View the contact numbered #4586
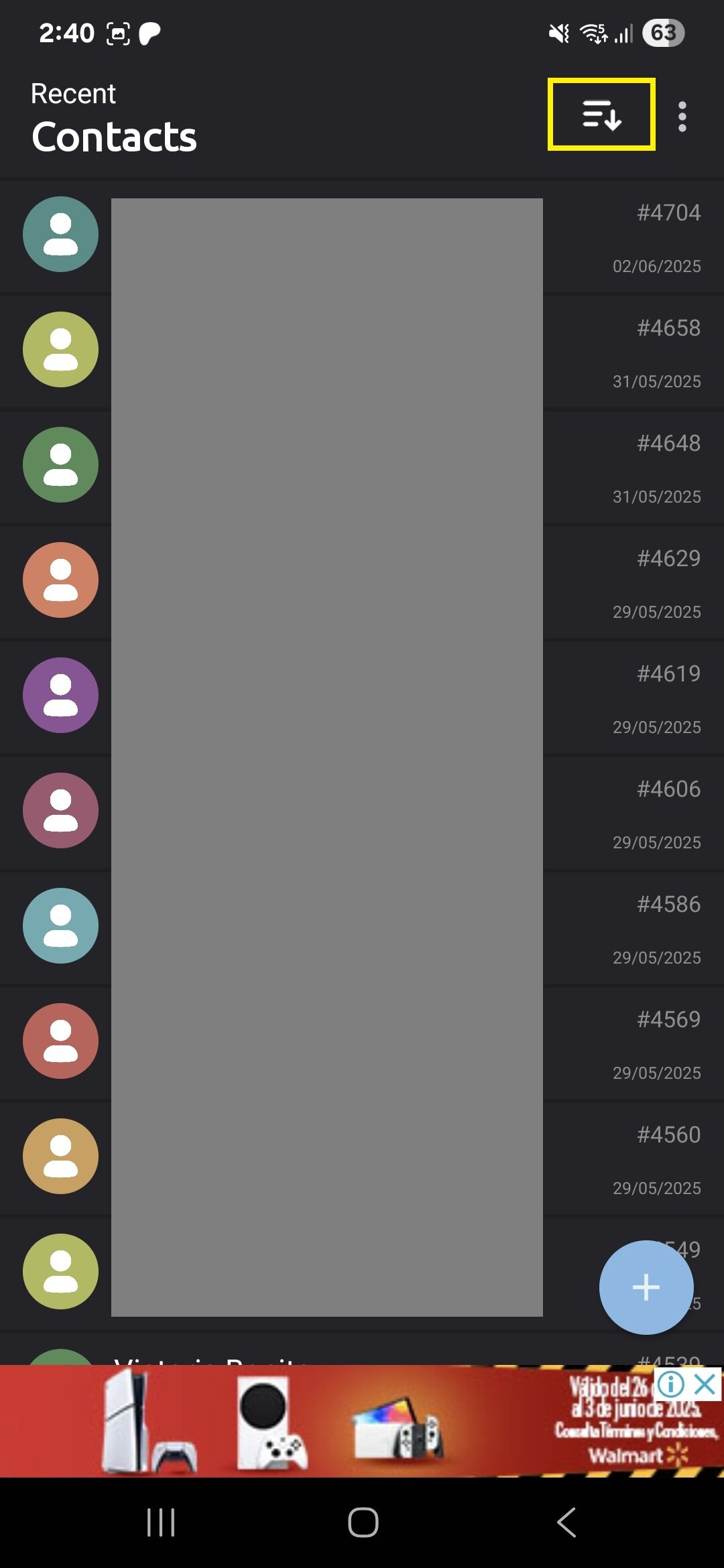 [x=362, y=927]
